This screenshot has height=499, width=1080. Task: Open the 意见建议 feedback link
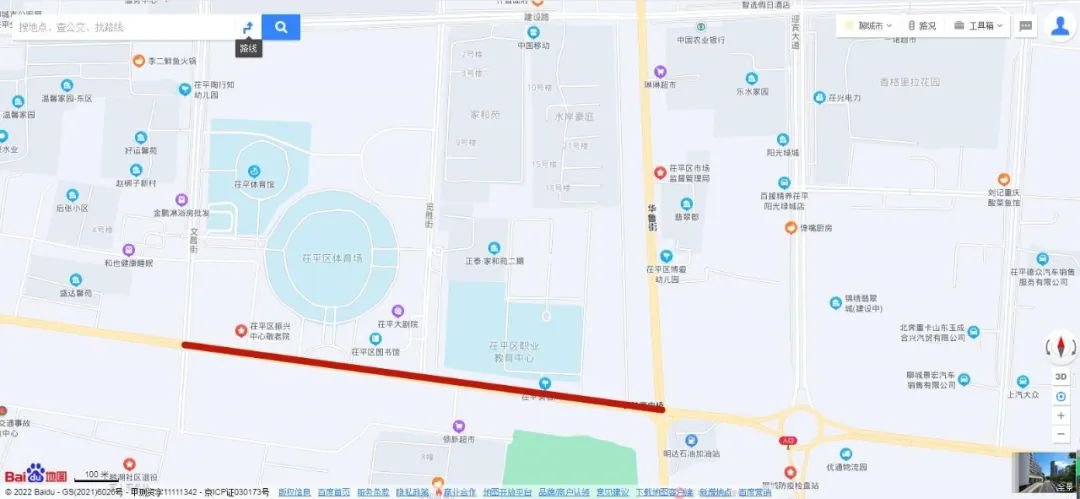(x=612, y=492)
